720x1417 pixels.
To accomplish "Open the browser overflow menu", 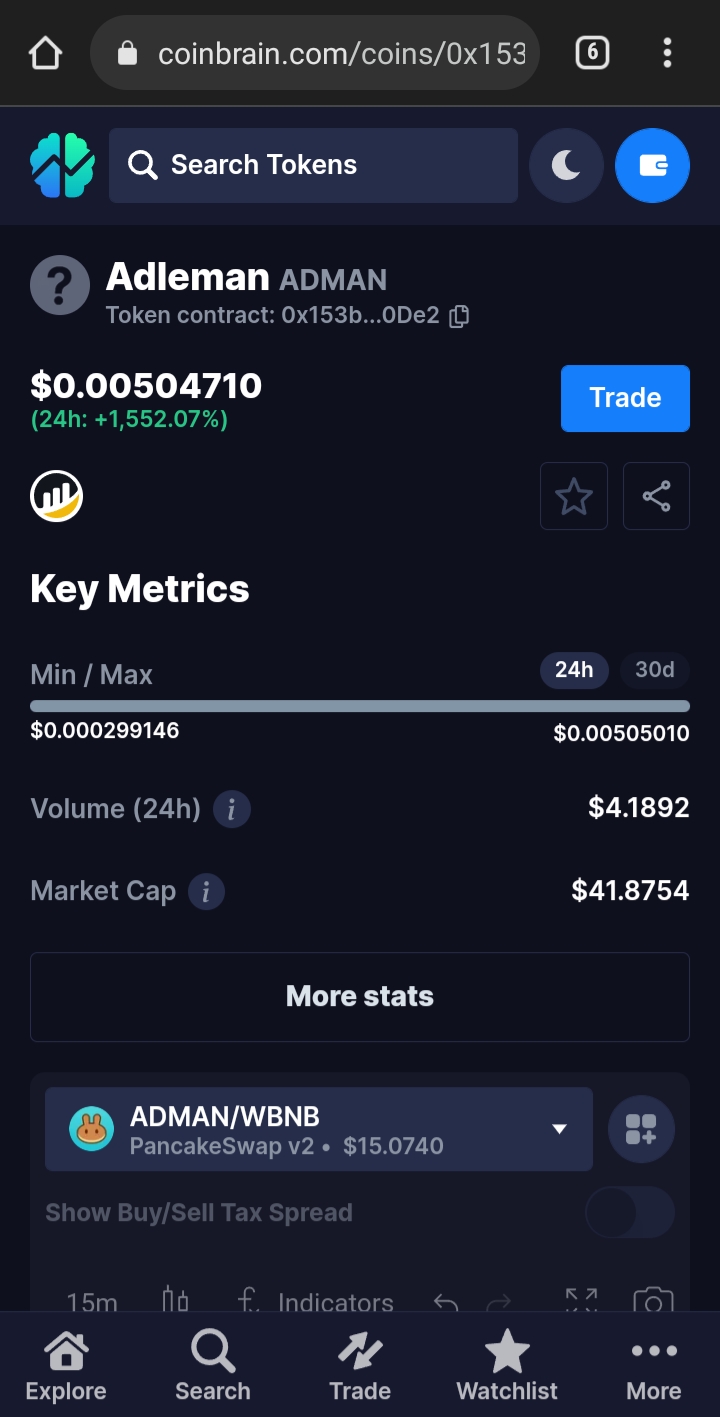I will click(x=667, y=53).
